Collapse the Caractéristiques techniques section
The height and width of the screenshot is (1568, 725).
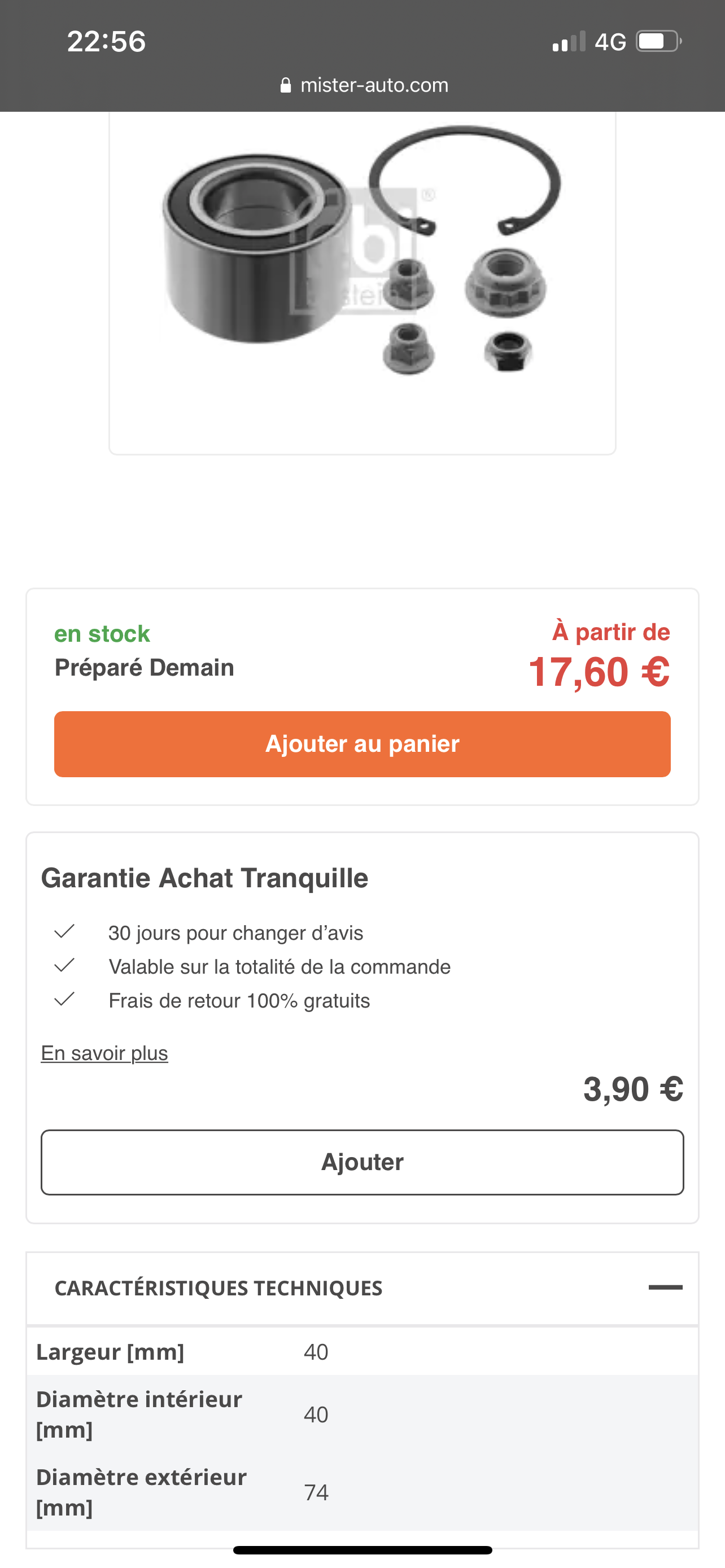coord(665,1287)
